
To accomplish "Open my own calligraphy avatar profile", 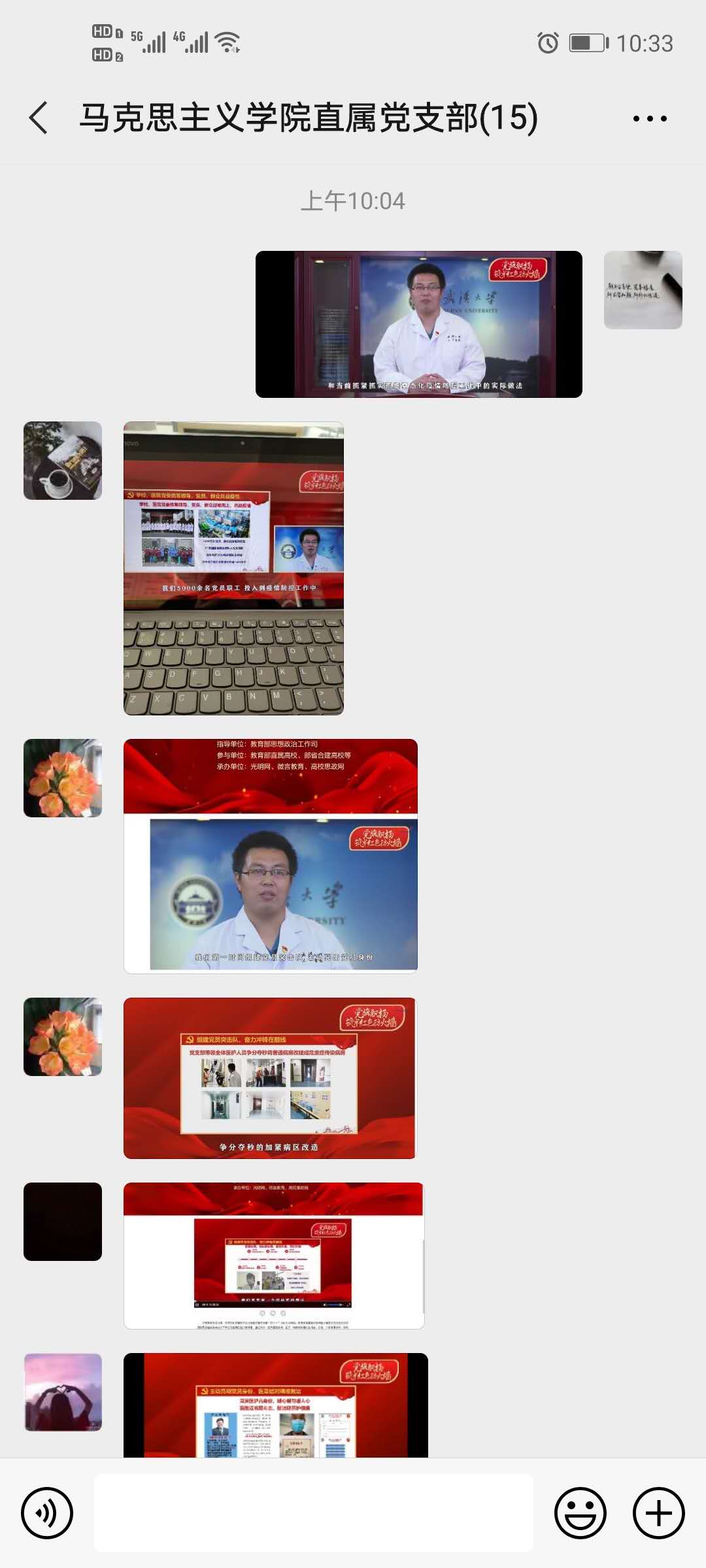I will click(643, 290).
